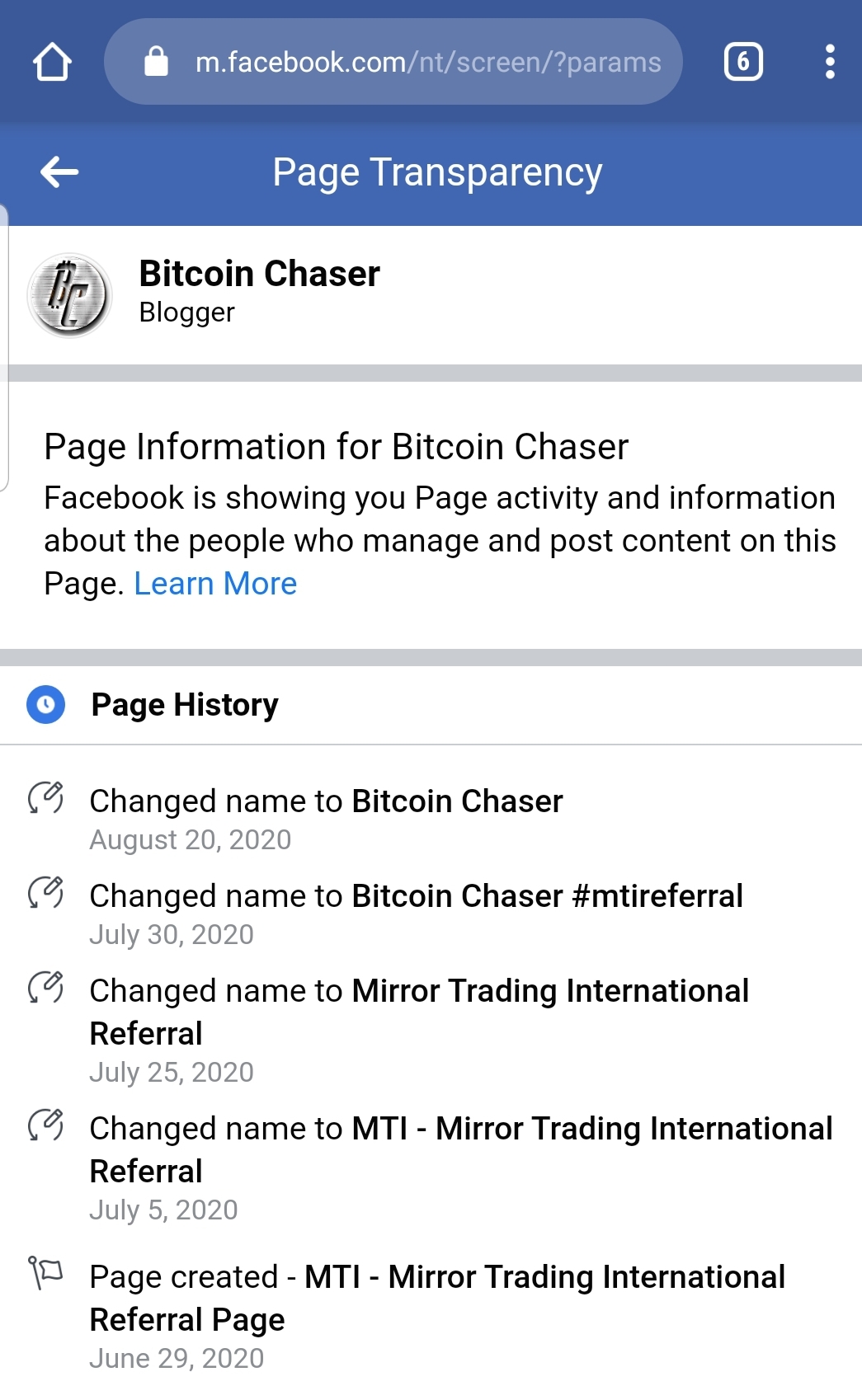Go back from Page Transparency
Viewport: 862px width, 1400px height.
click(59, 172)
